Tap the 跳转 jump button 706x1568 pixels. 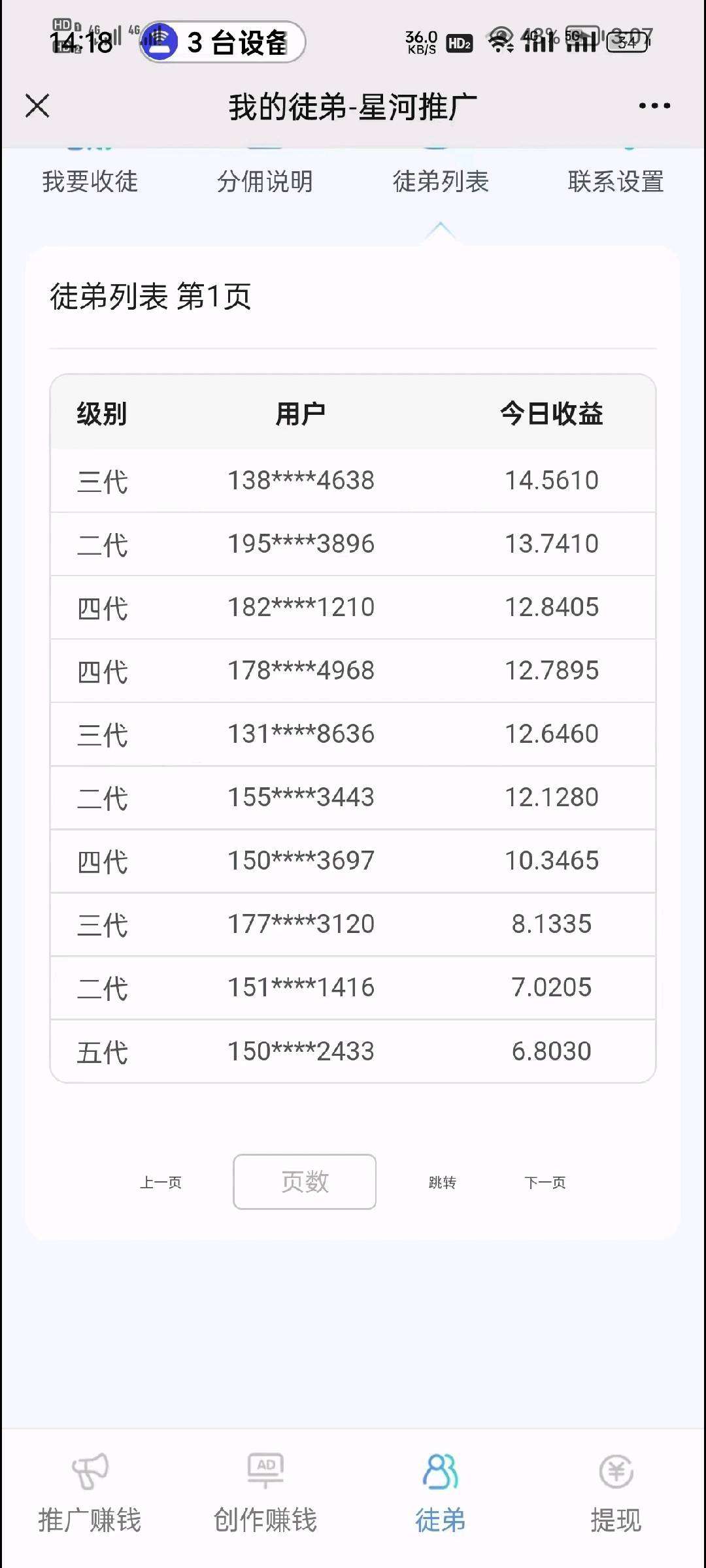click(443, 1182)
